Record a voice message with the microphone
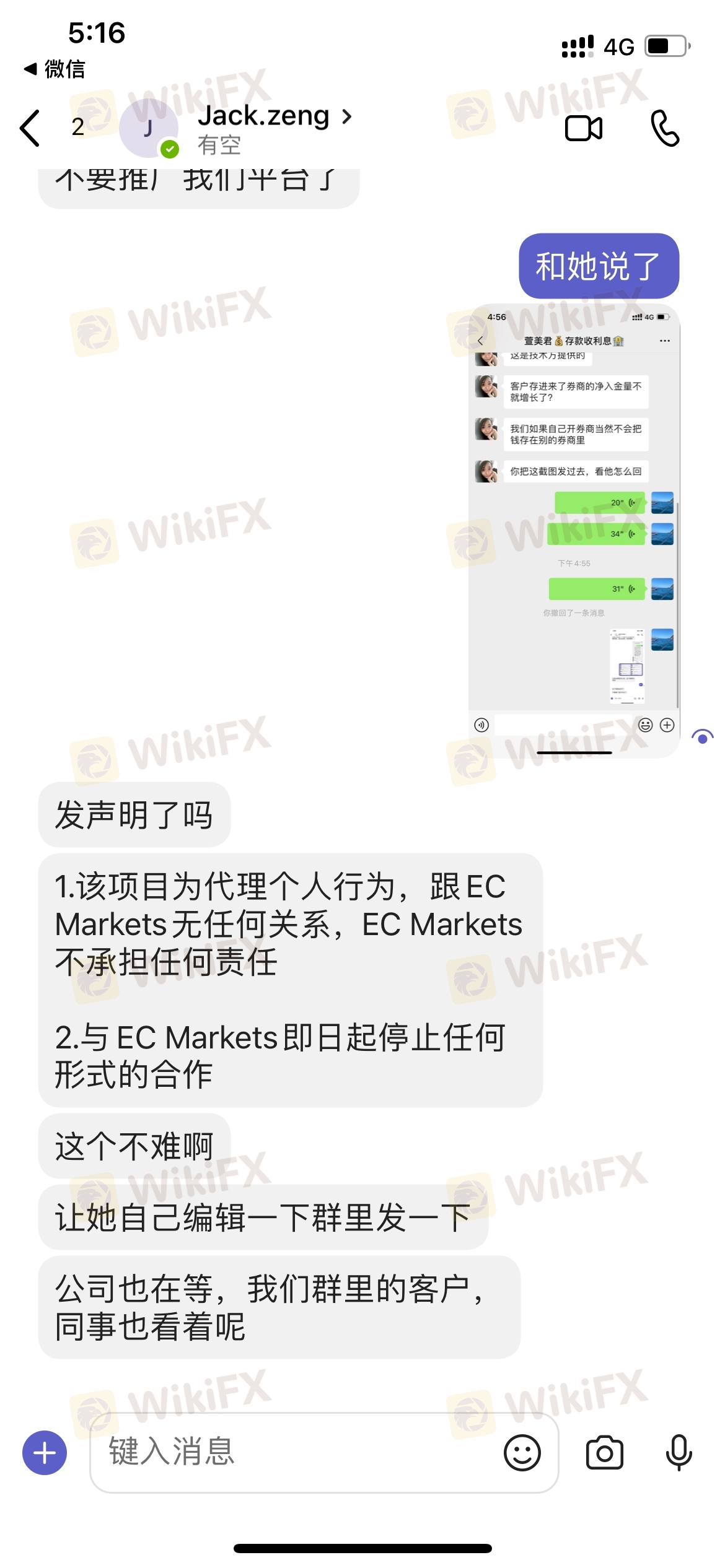 click(x=679, y=1452)
